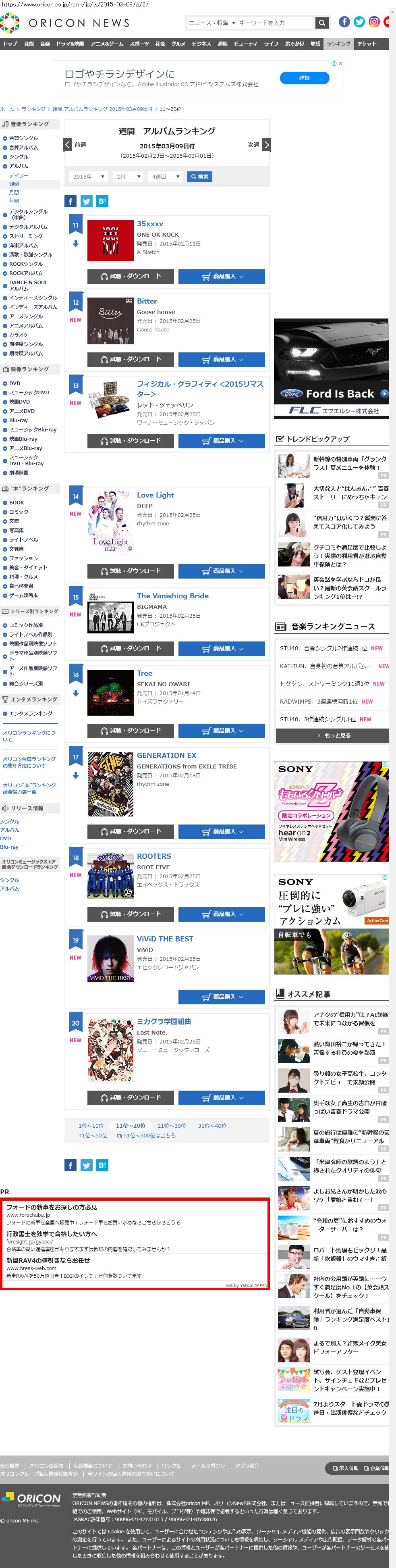The height and width of the screenshot is (1568, 396).
Task: Open the 求人情報 footer link
Action: (345, 1468)
